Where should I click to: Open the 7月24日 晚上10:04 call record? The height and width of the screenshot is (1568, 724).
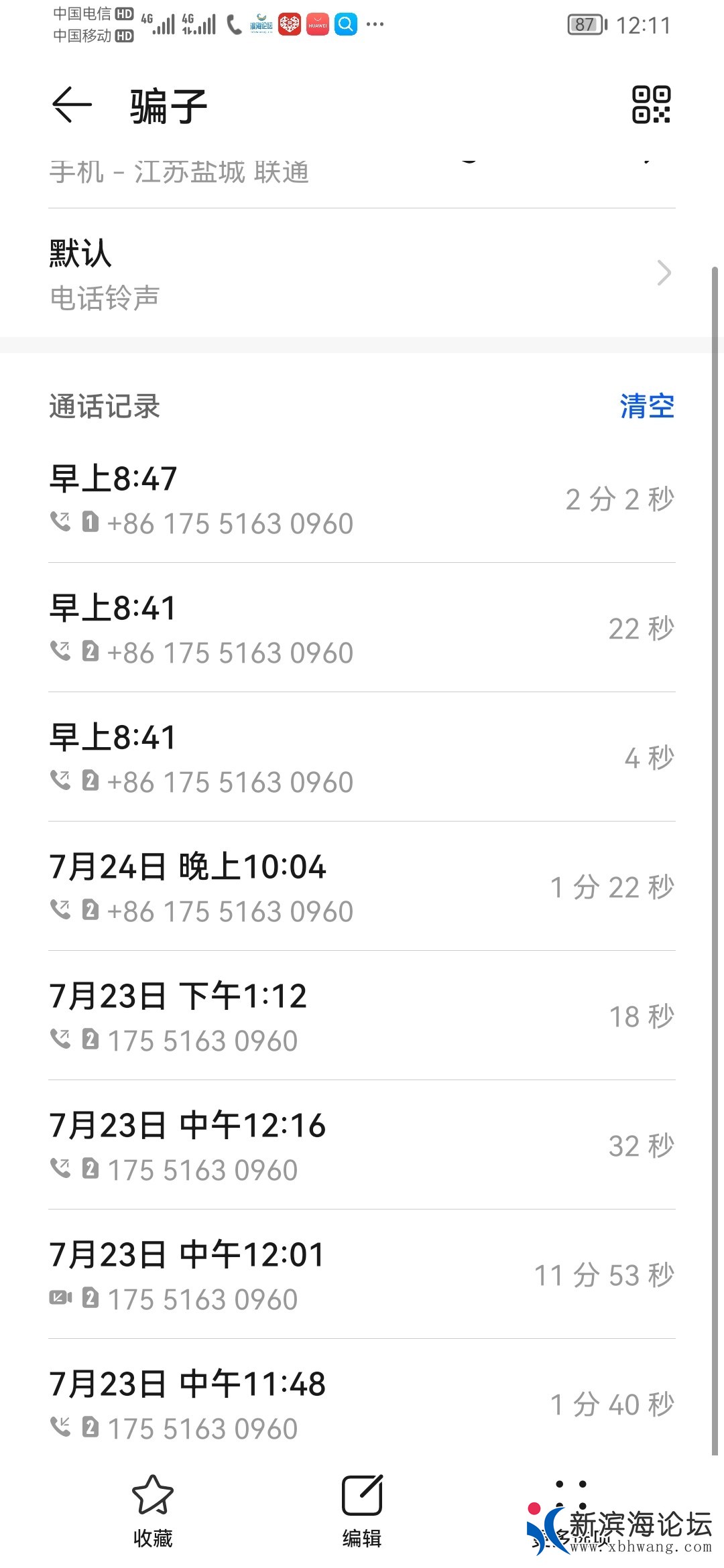362,888
